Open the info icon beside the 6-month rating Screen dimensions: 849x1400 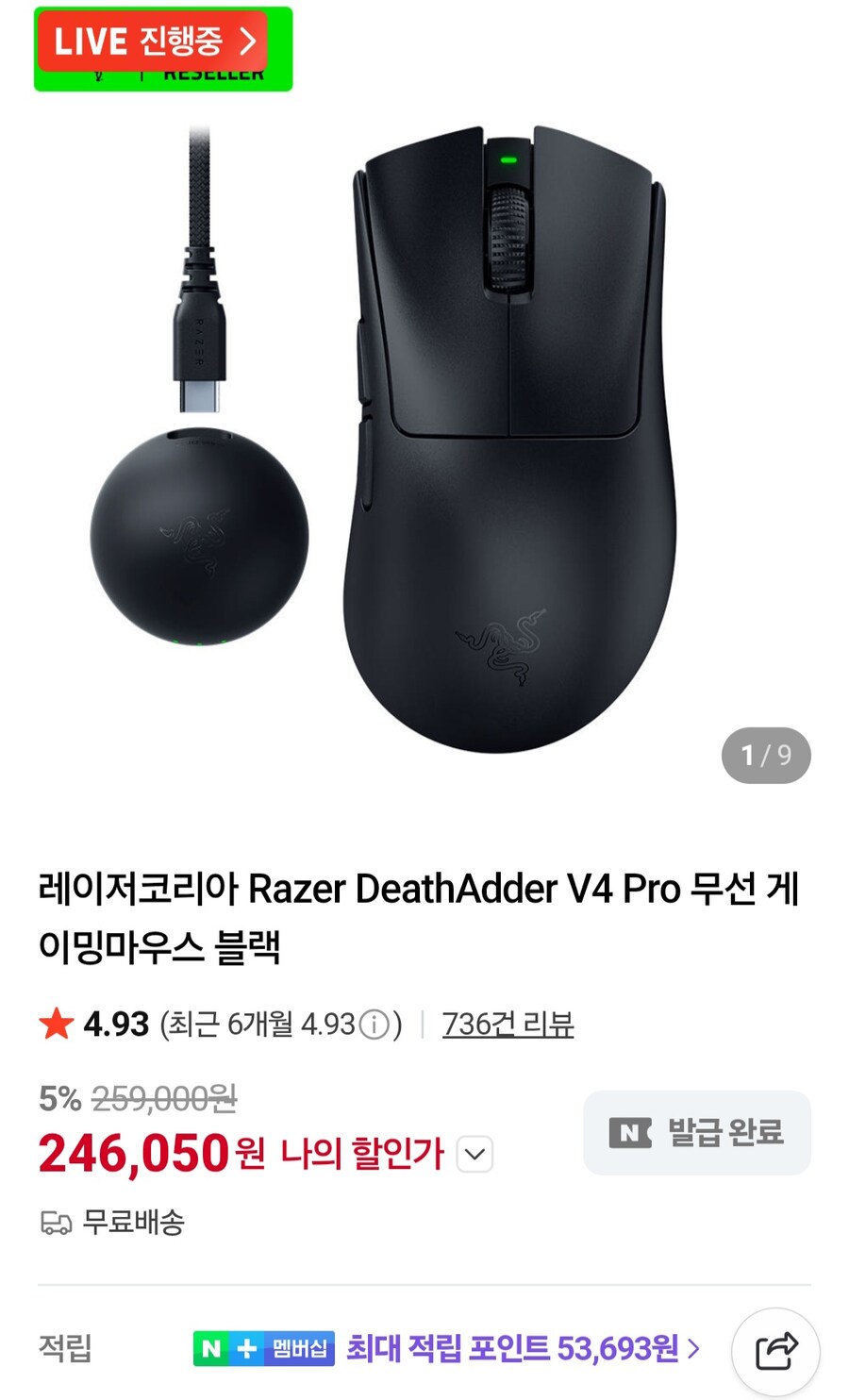375,1022
